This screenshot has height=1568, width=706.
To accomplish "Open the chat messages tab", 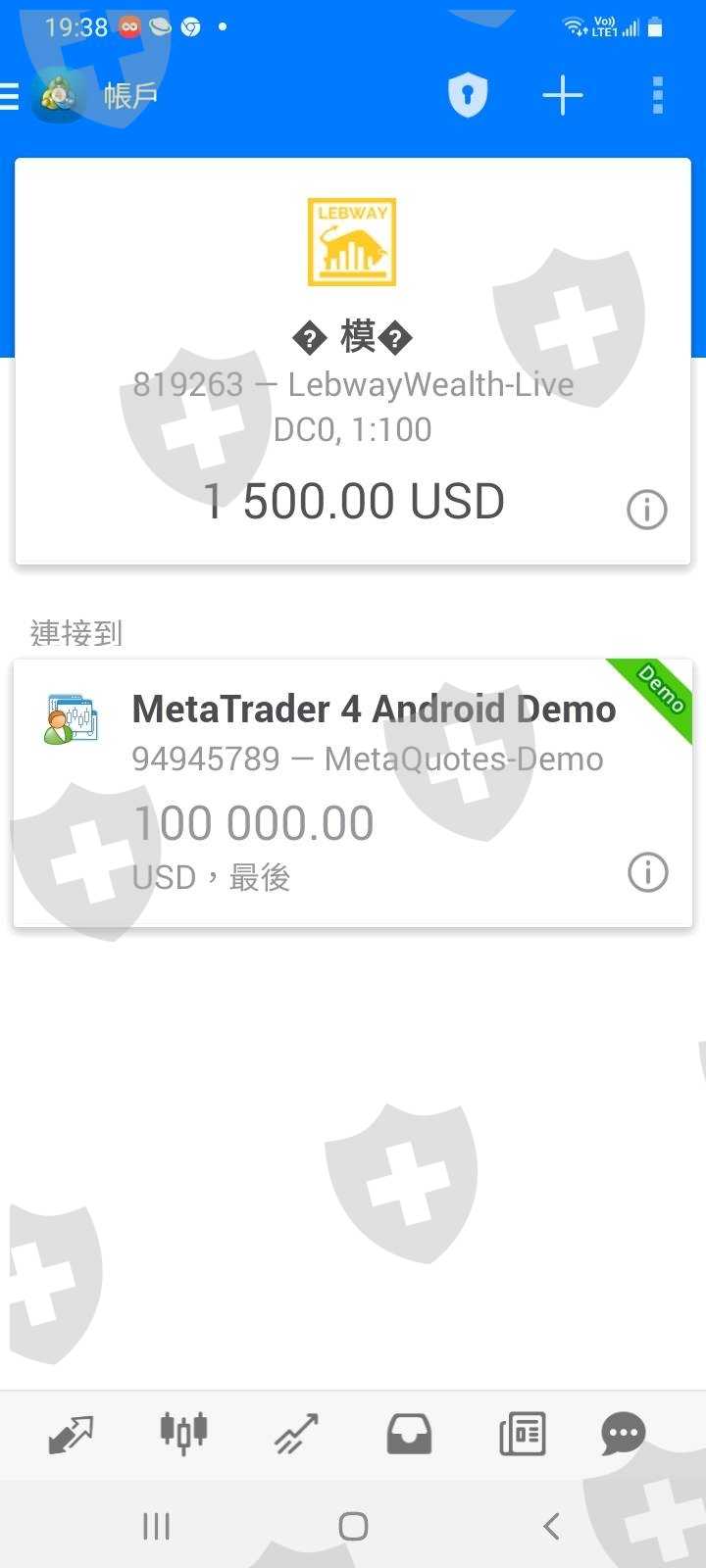I will 623,1435.
